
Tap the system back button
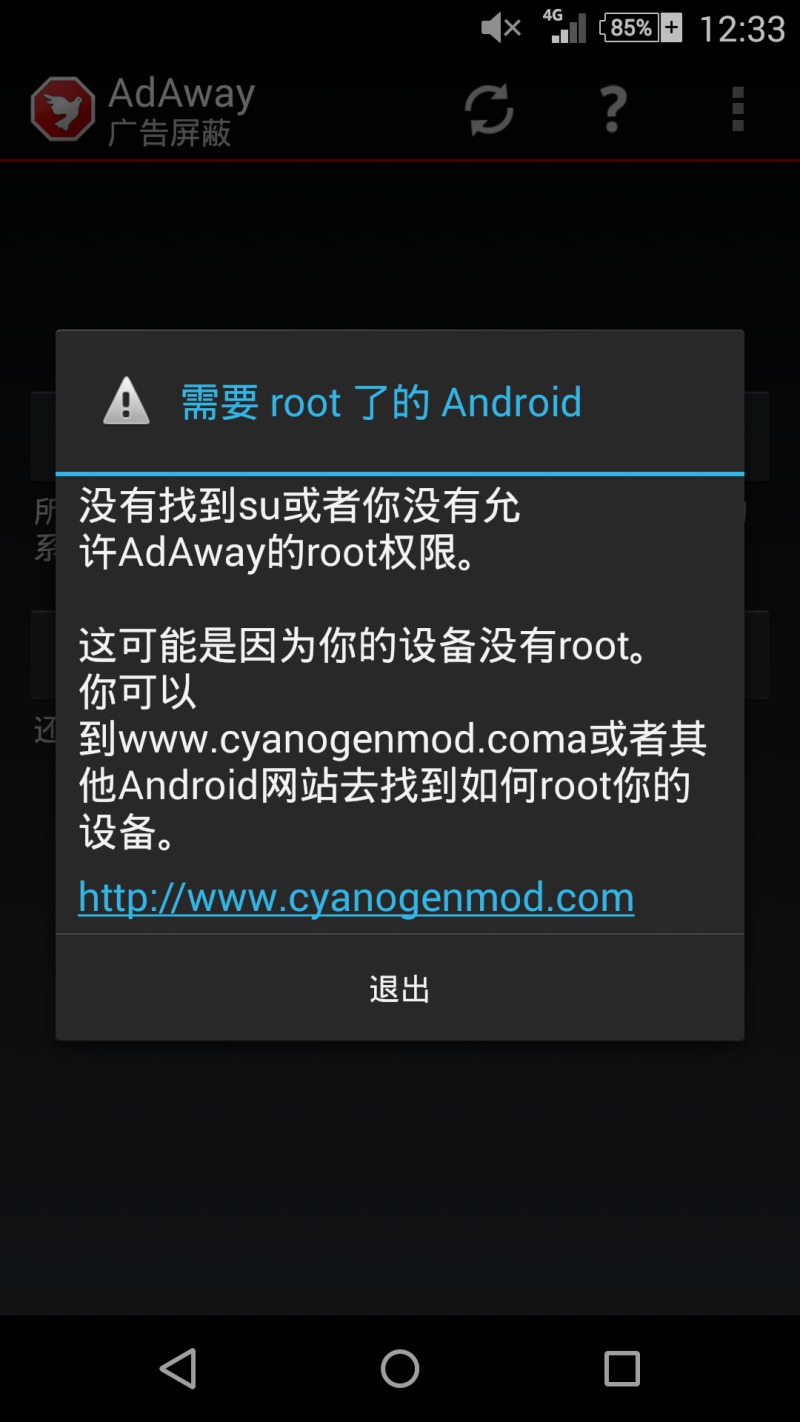click(x=178, y=1368)
